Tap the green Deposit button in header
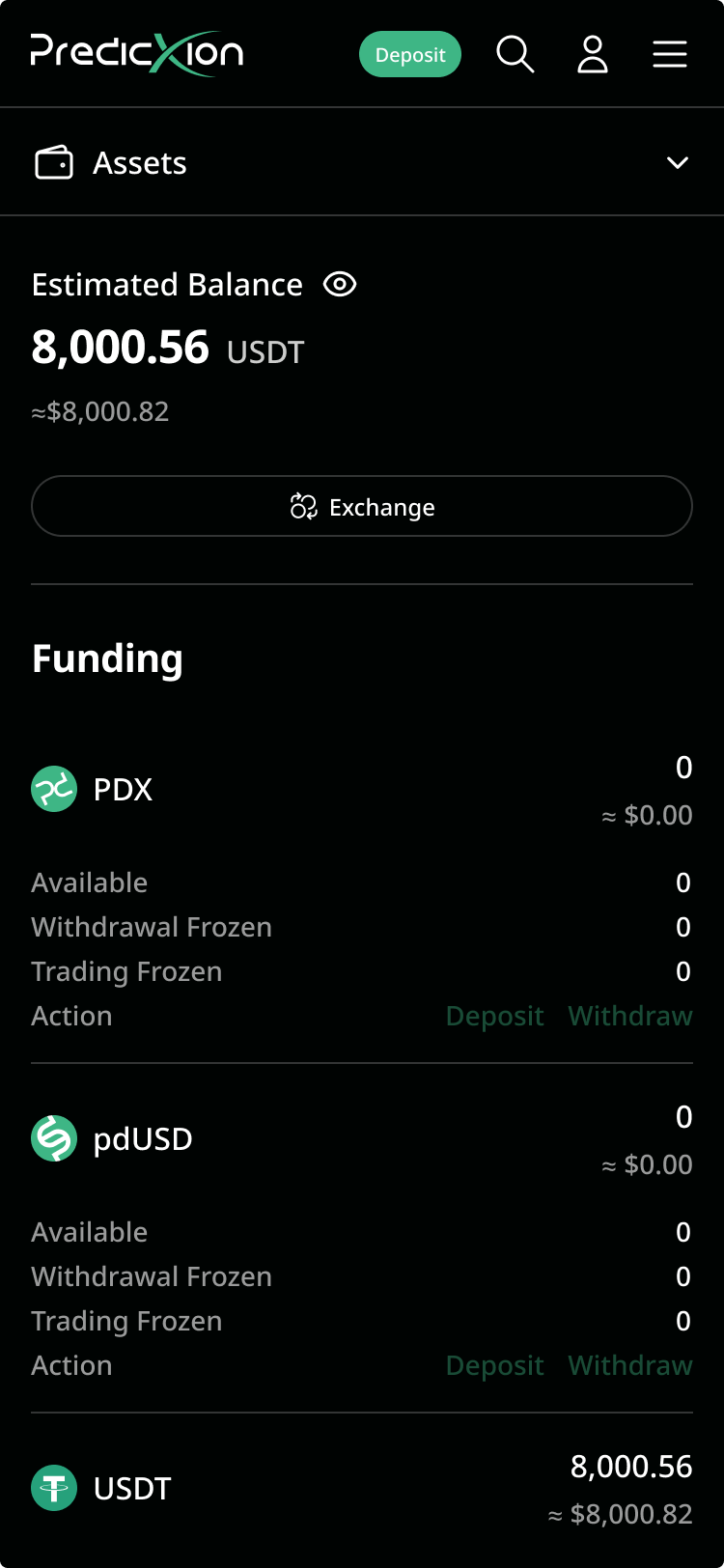This screenshot has height=1568, width=724. pyautogui.click(x=410, y=54)
